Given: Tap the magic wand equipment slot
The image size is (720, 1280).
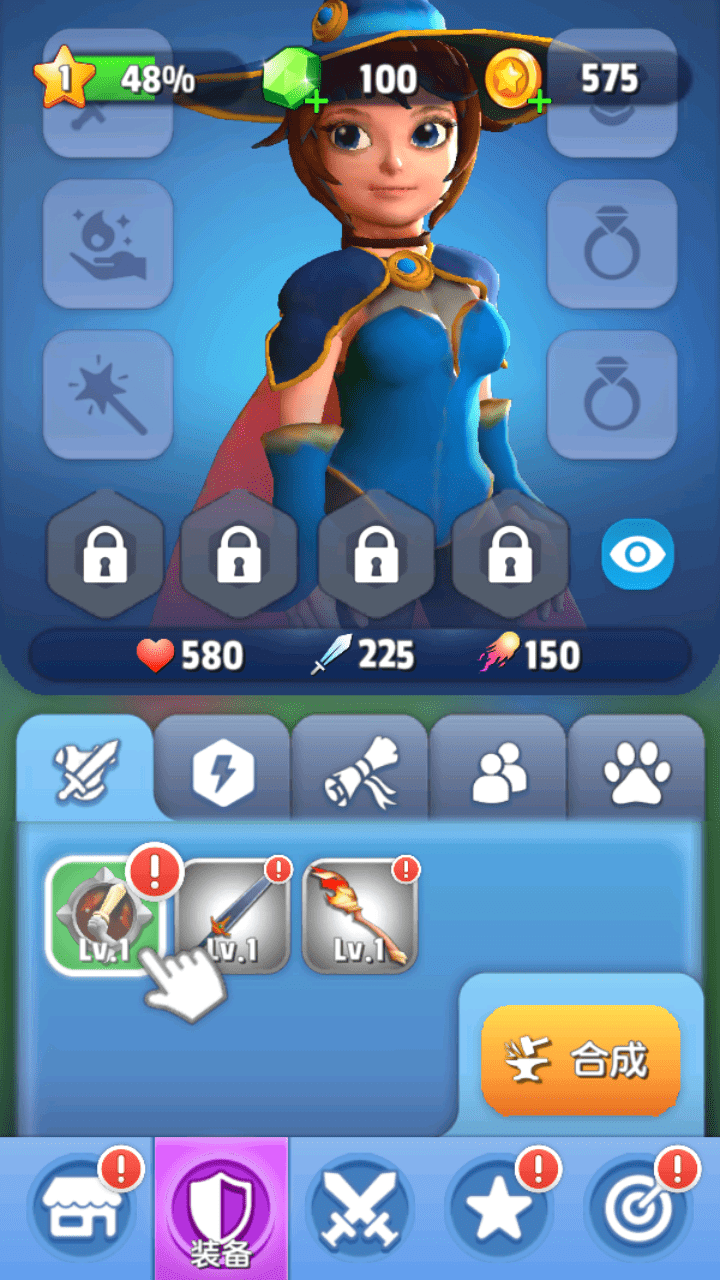Looking at the screenshot, I should (x=108, y=395).
